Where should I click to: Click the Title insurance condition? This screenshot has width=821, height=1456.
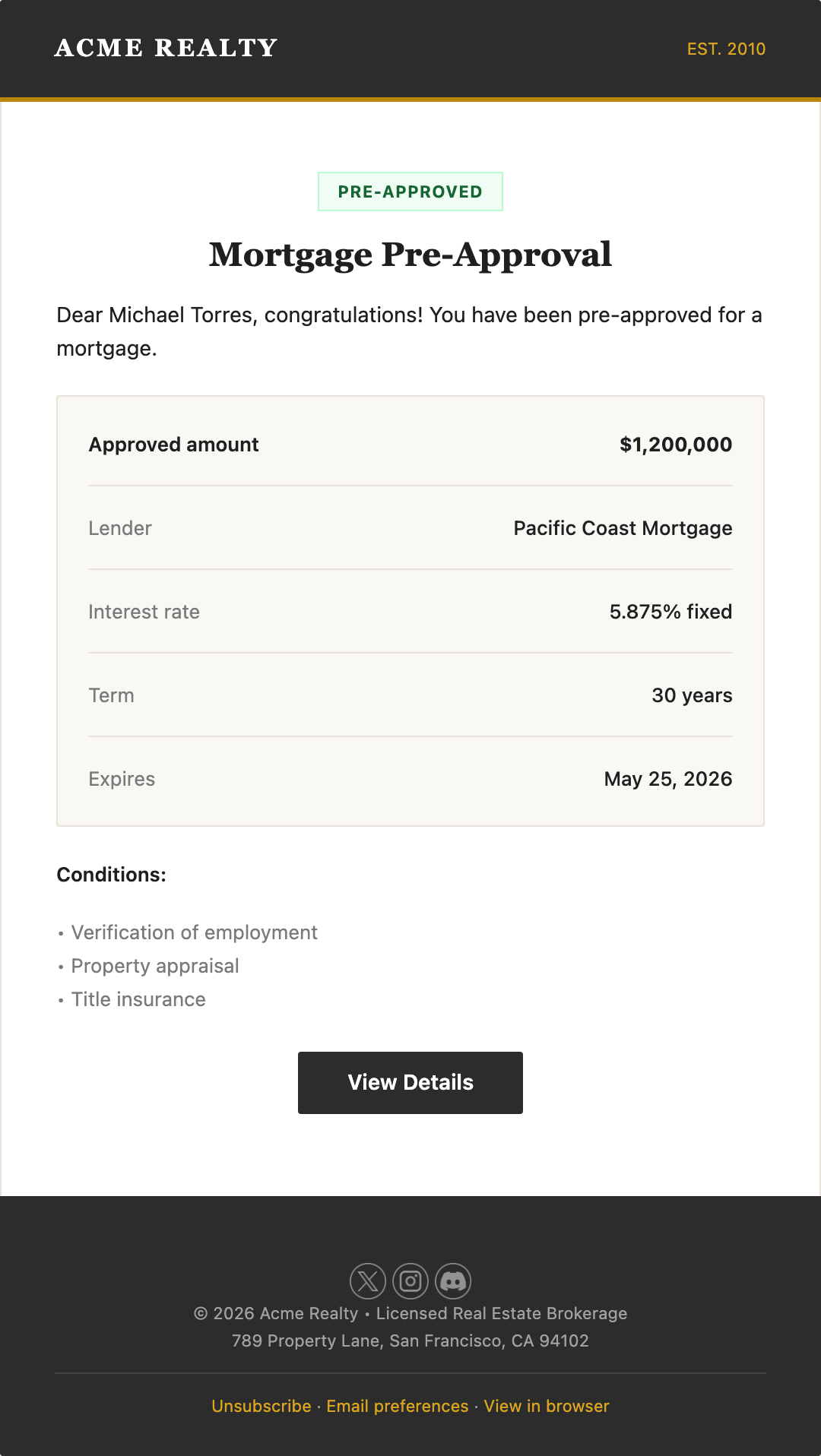(138, 999)
